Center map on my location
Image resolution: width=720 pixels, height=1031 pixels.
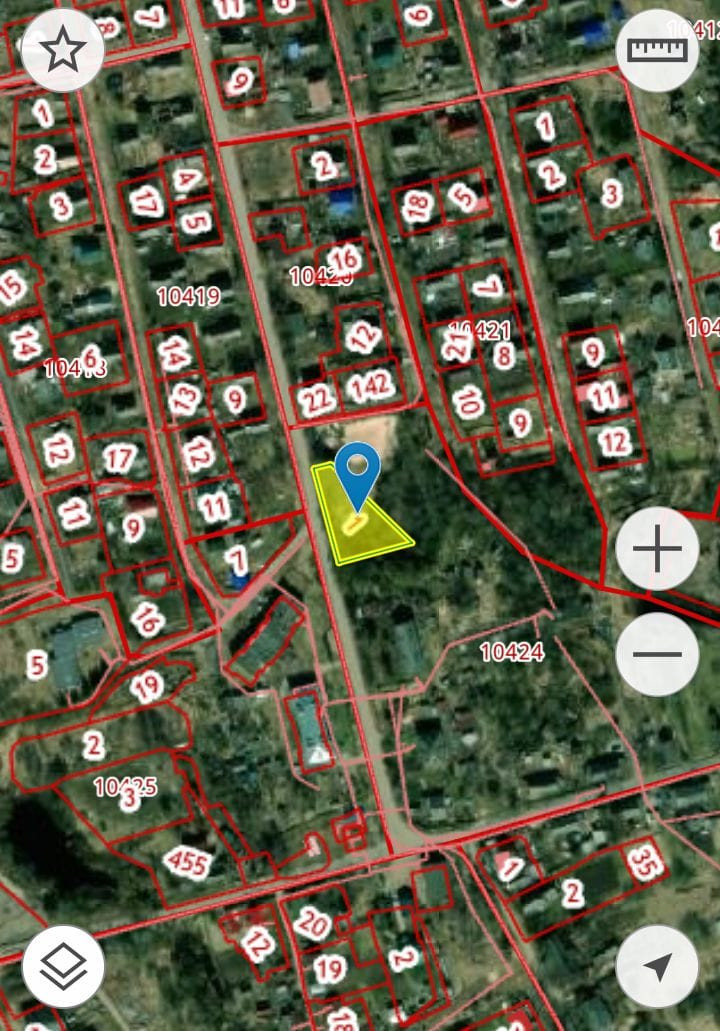point(657,966)
